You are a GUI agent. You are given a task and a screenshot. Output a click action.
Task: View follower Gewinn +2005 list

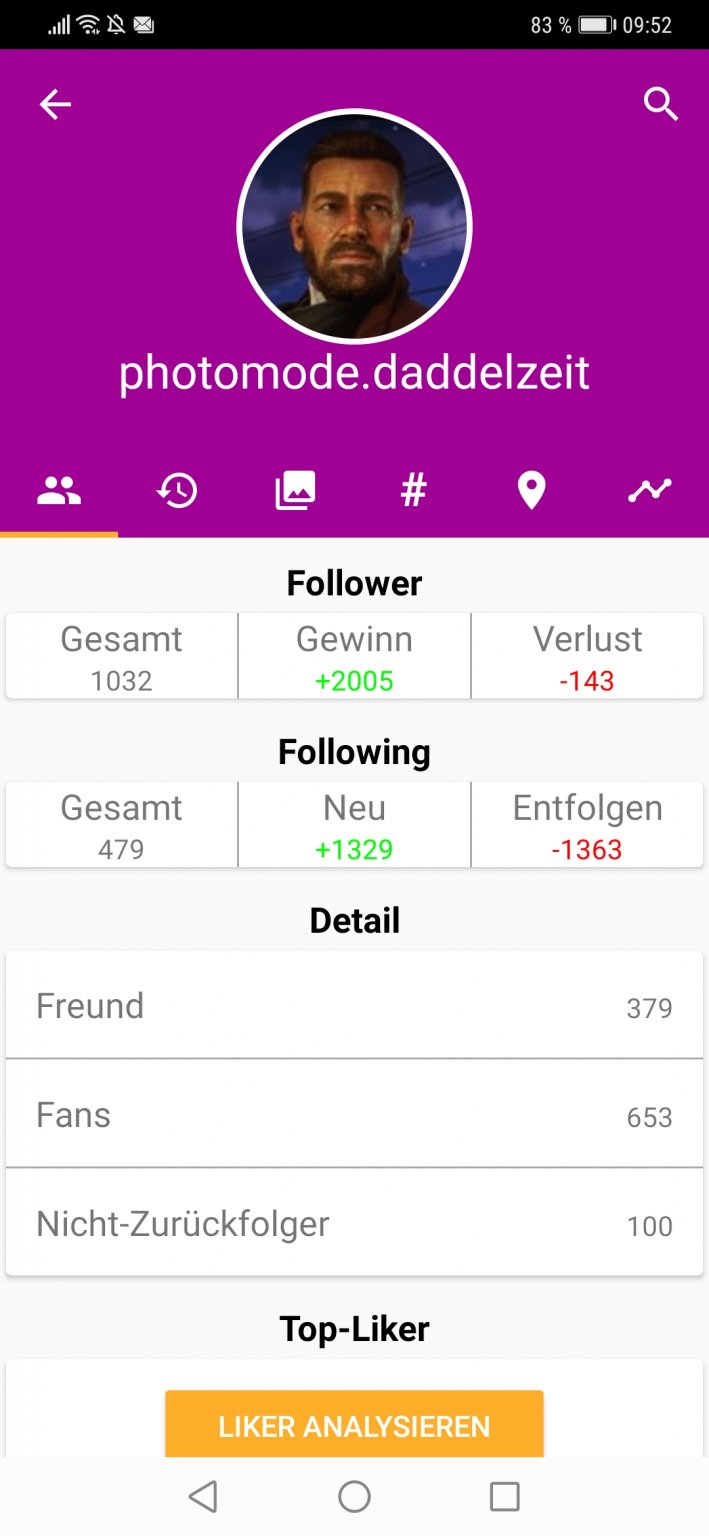(354, 656)
